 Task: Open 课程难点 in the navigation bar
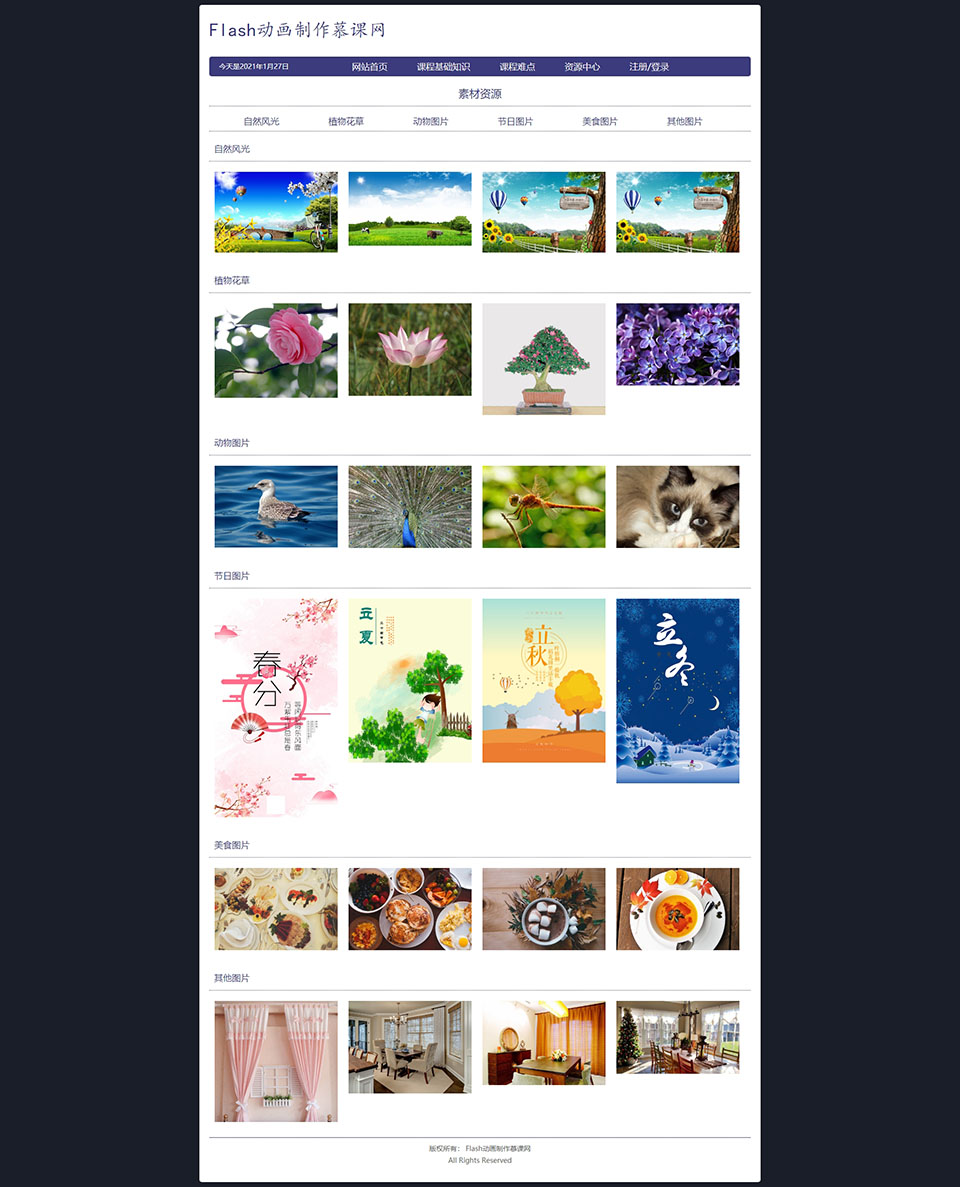coord(517,67)
